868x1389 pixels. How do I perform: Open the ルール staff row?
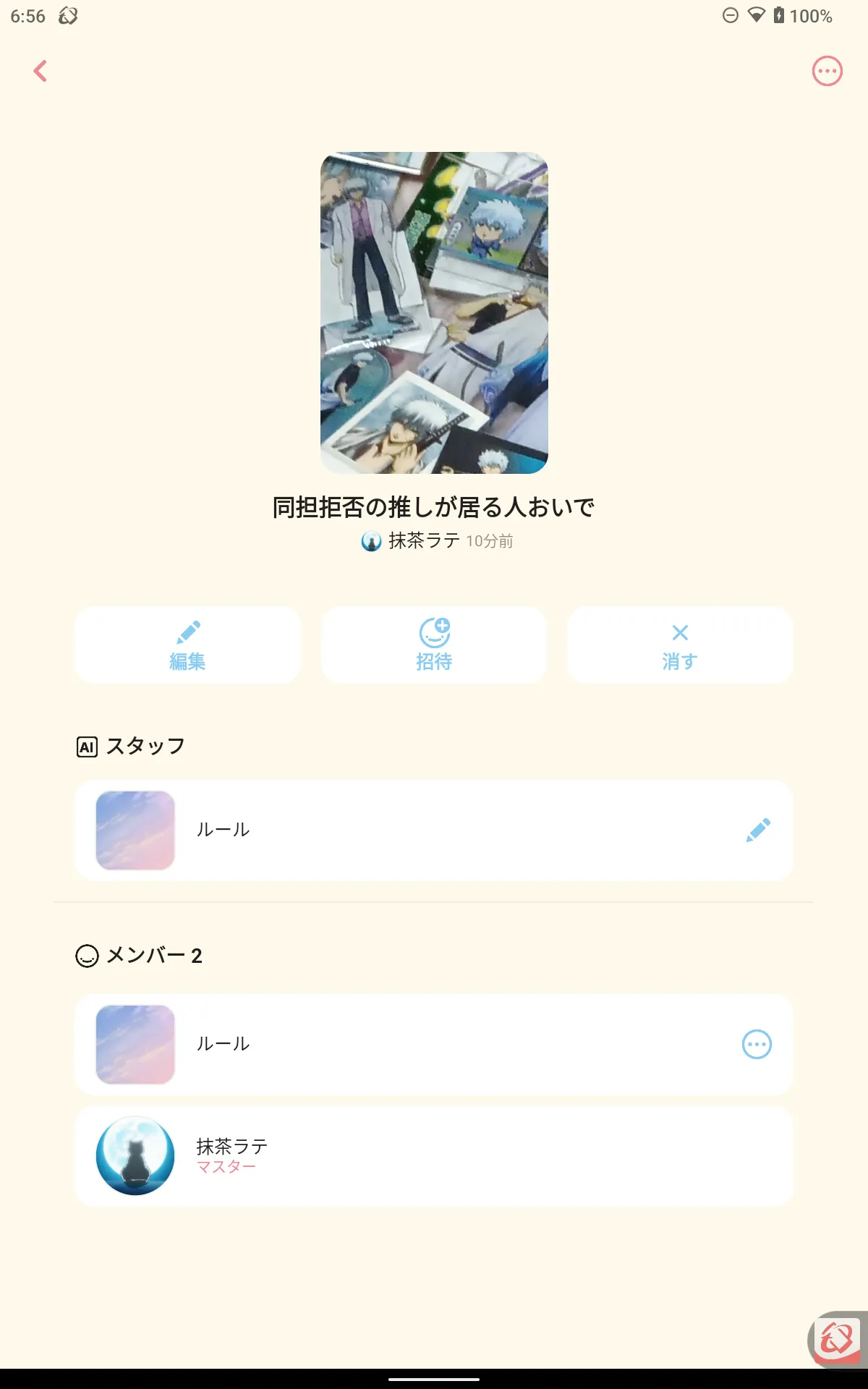coord(434,830)
